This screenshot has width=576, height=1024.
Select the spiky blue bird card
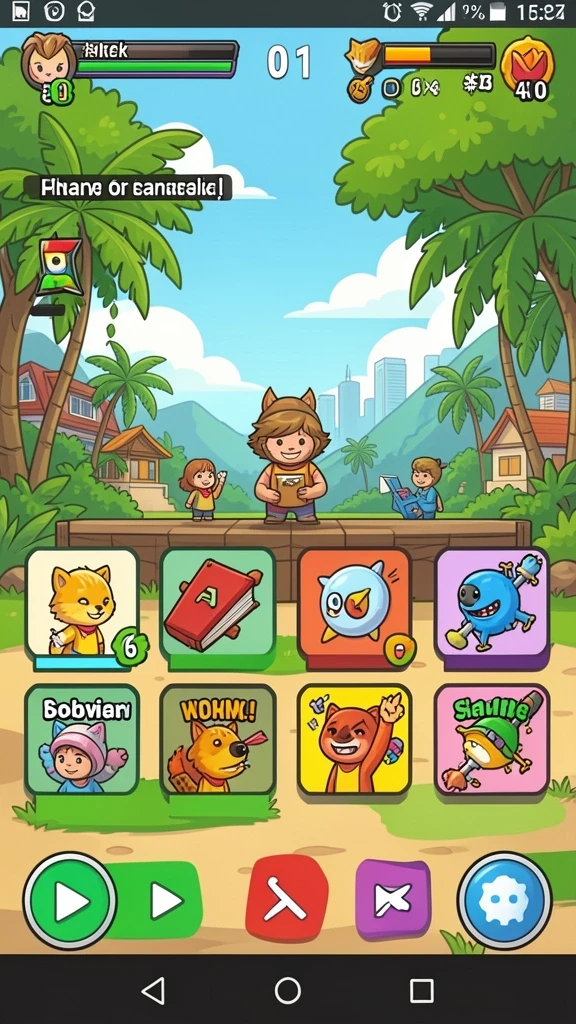click(355, 606)
